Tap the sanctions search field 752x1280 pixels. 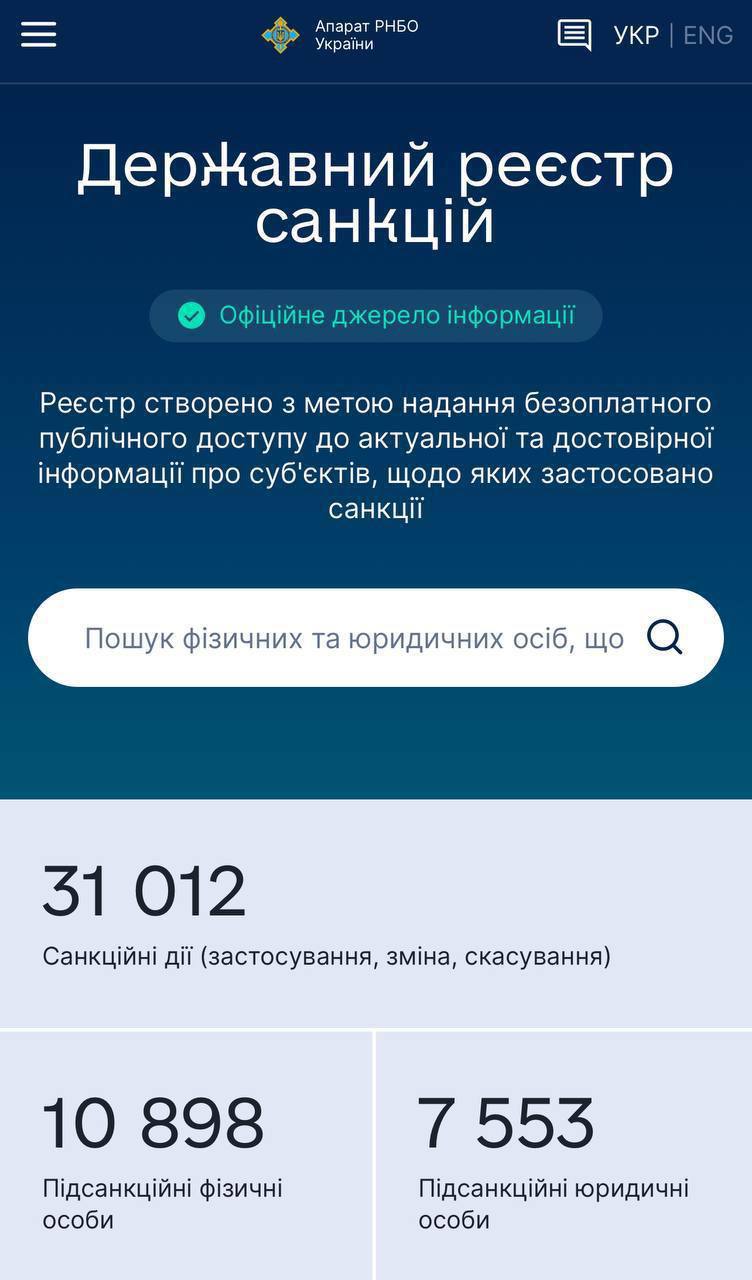(x=354, y=638)
